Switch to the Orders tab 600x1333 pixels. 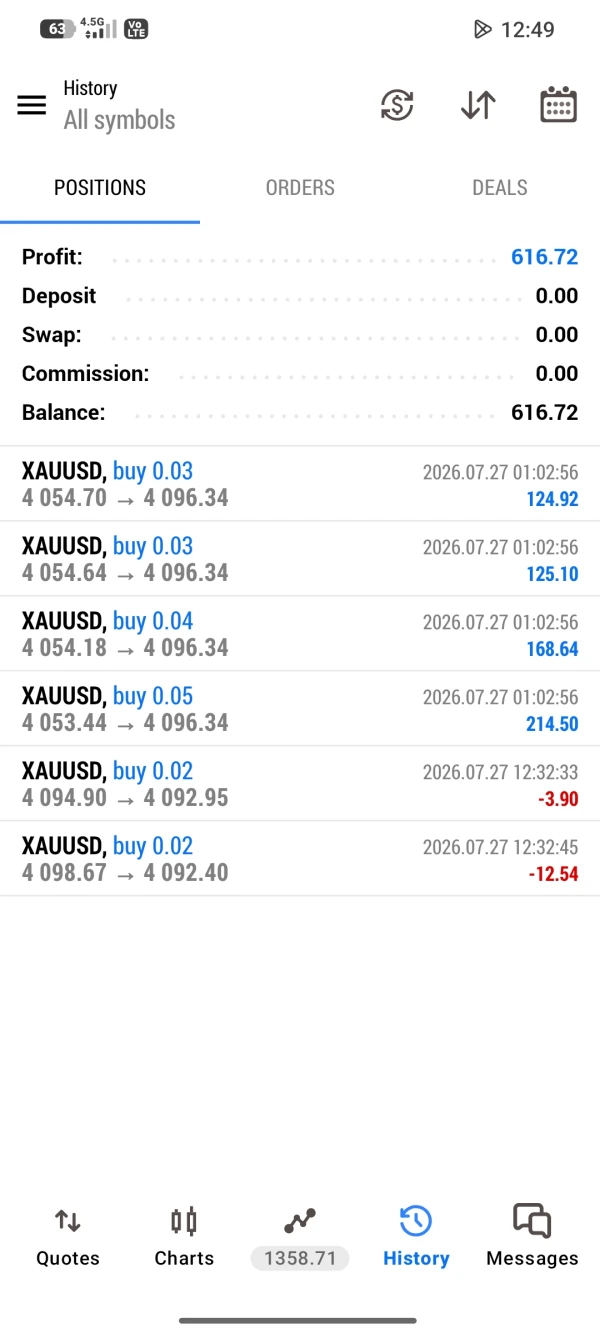300,188
